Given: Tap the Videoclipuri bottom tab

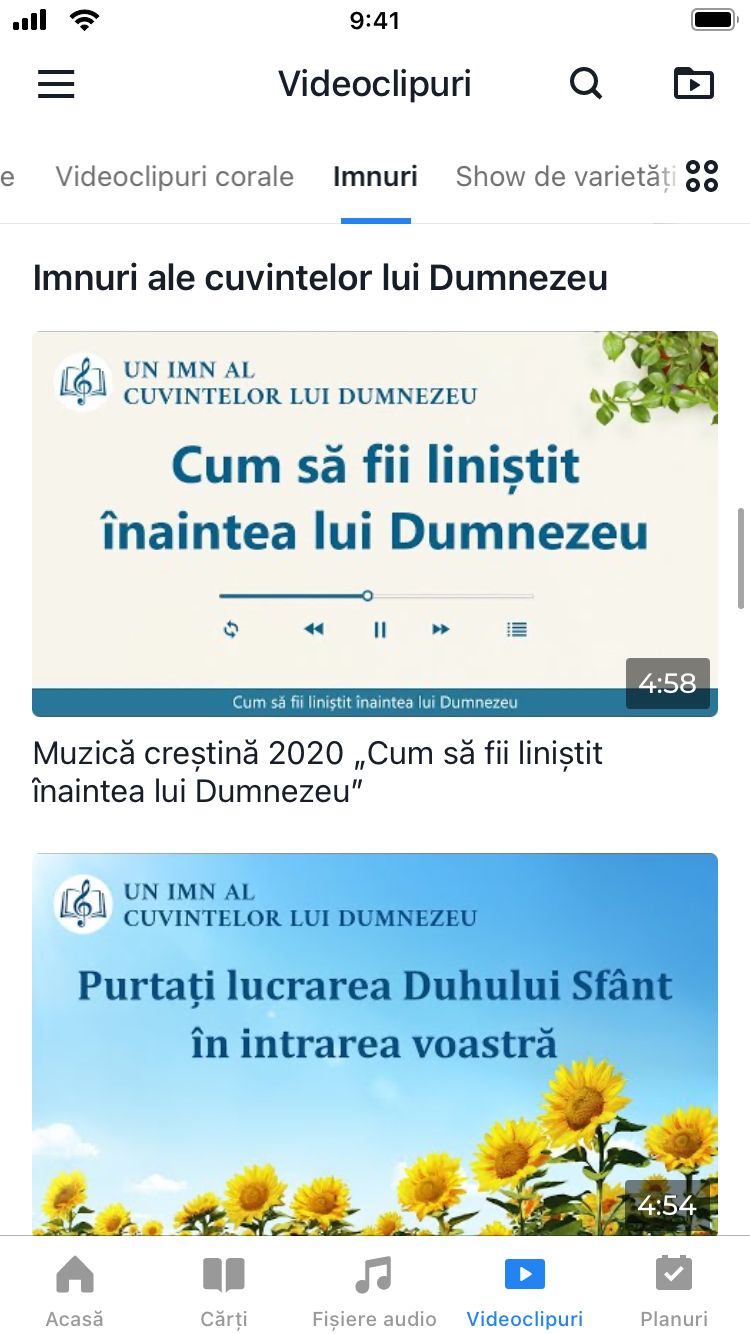Looking at the screenshot, I should click(525, 1290).
